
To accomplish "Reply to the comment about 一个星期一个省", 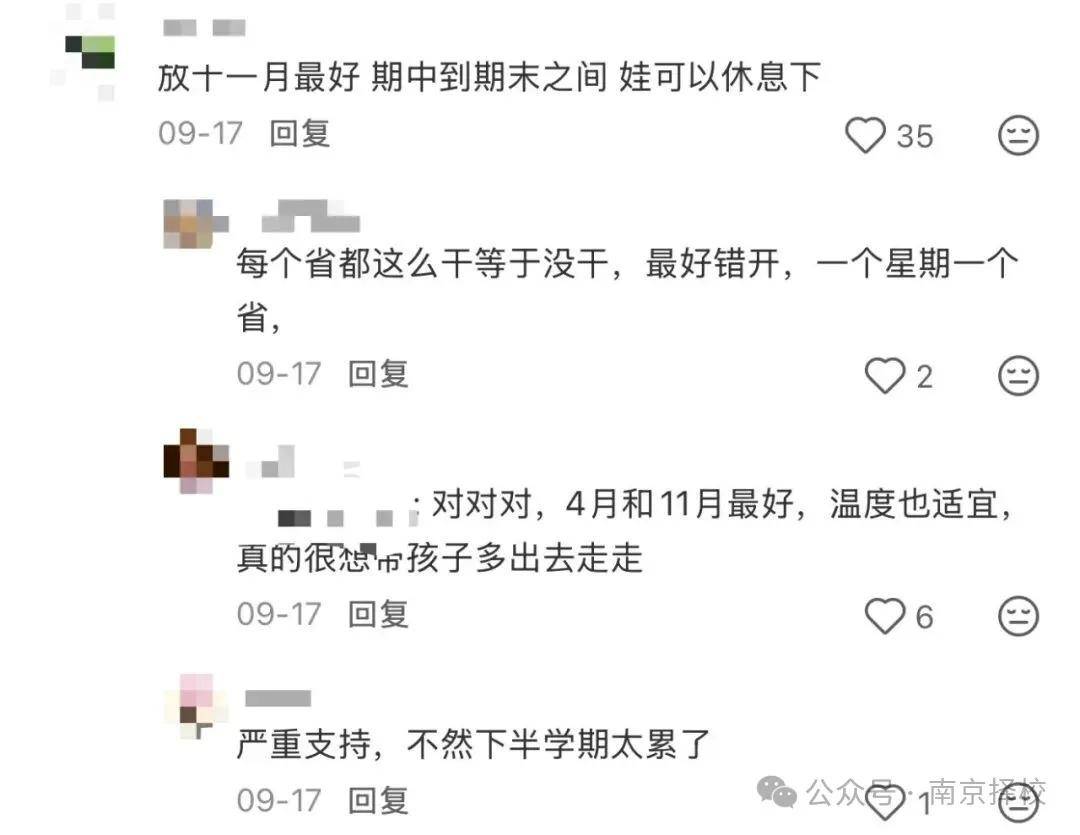I will point(378,374).
